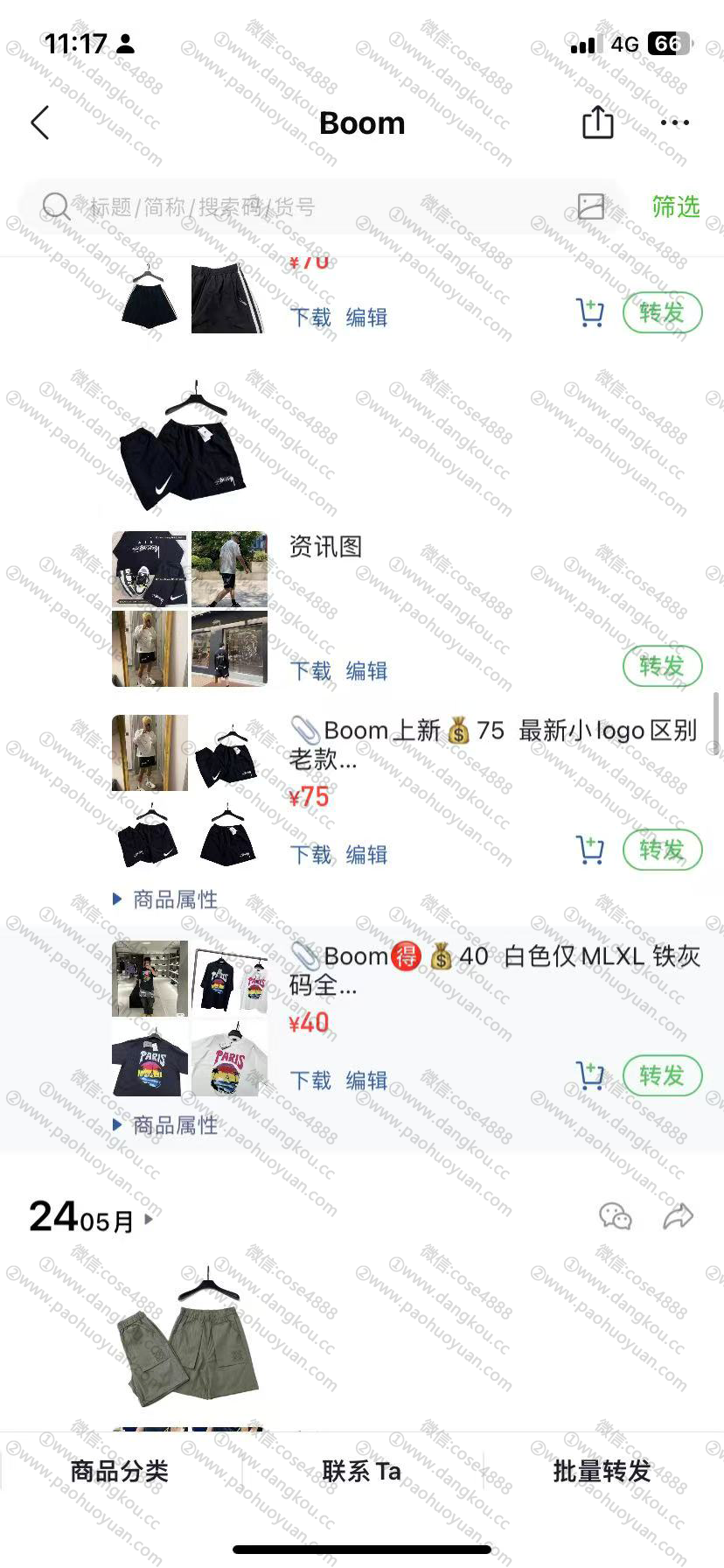Open 商品分类 categories
724x1568 pixels.
120,1472
